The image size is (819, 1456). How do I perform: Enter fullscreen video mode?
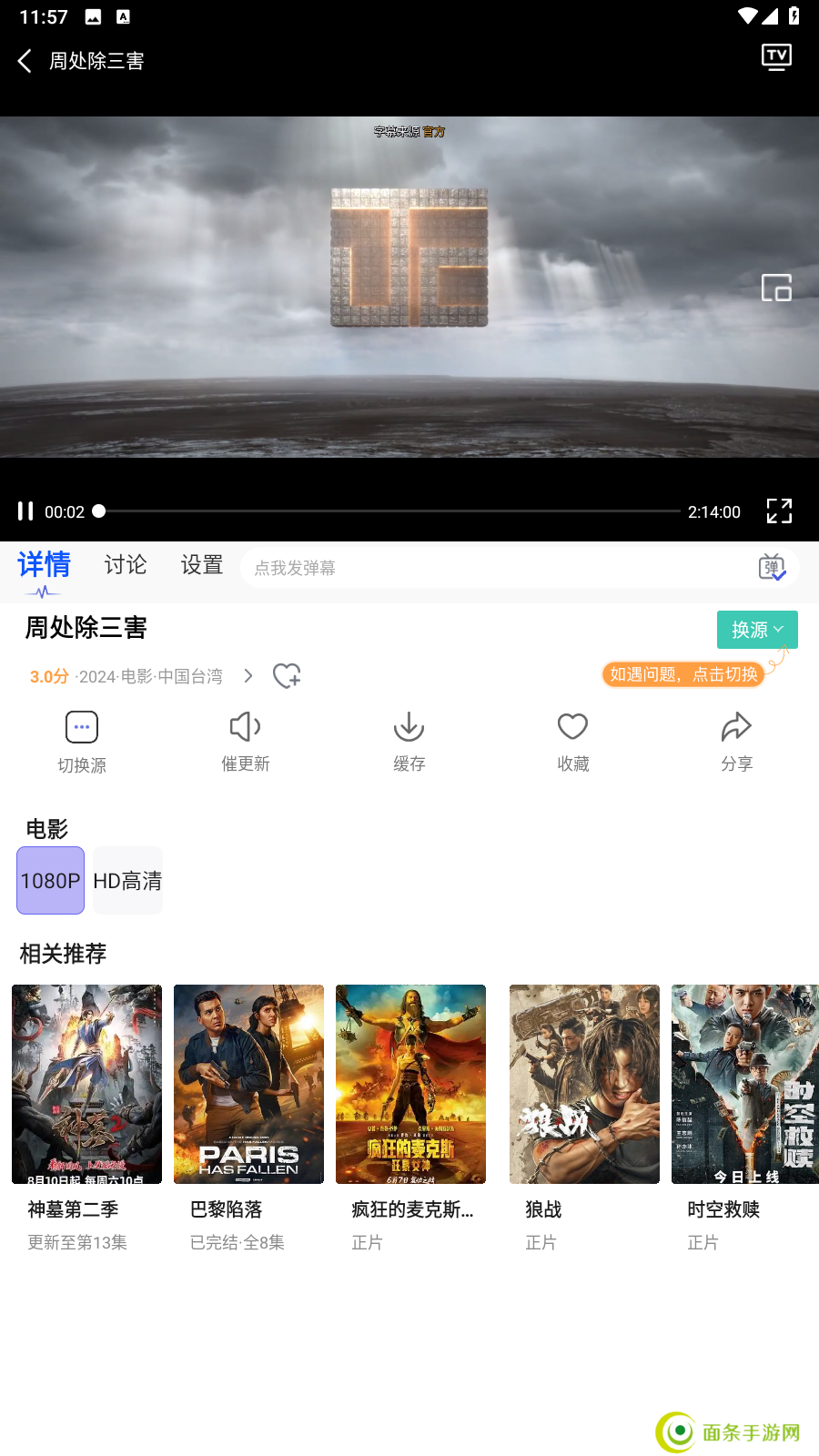[x=779, y=511]
